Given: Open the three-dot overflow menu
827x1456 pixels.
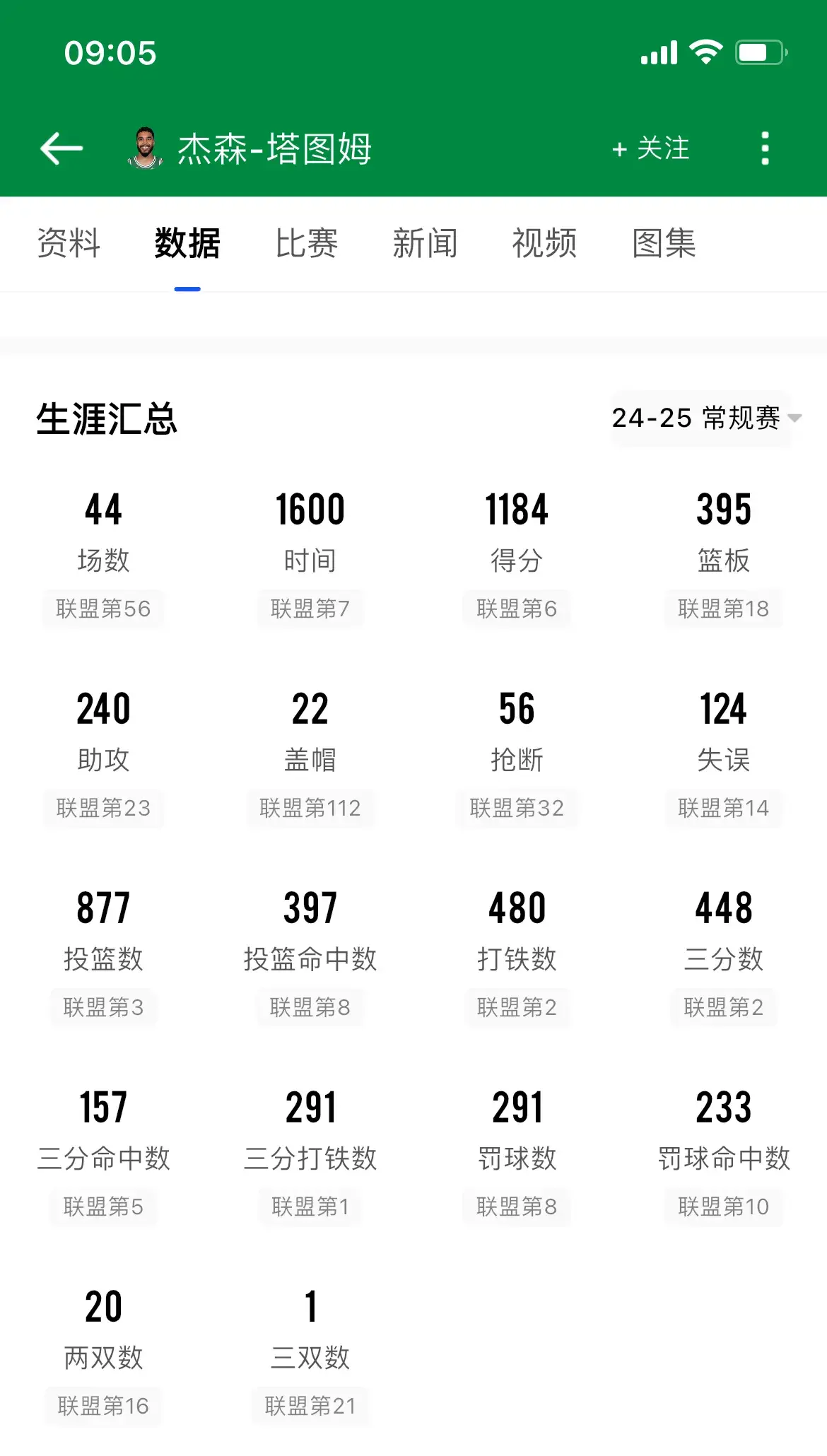Looking at the screenshot, I should pos(765,149).
